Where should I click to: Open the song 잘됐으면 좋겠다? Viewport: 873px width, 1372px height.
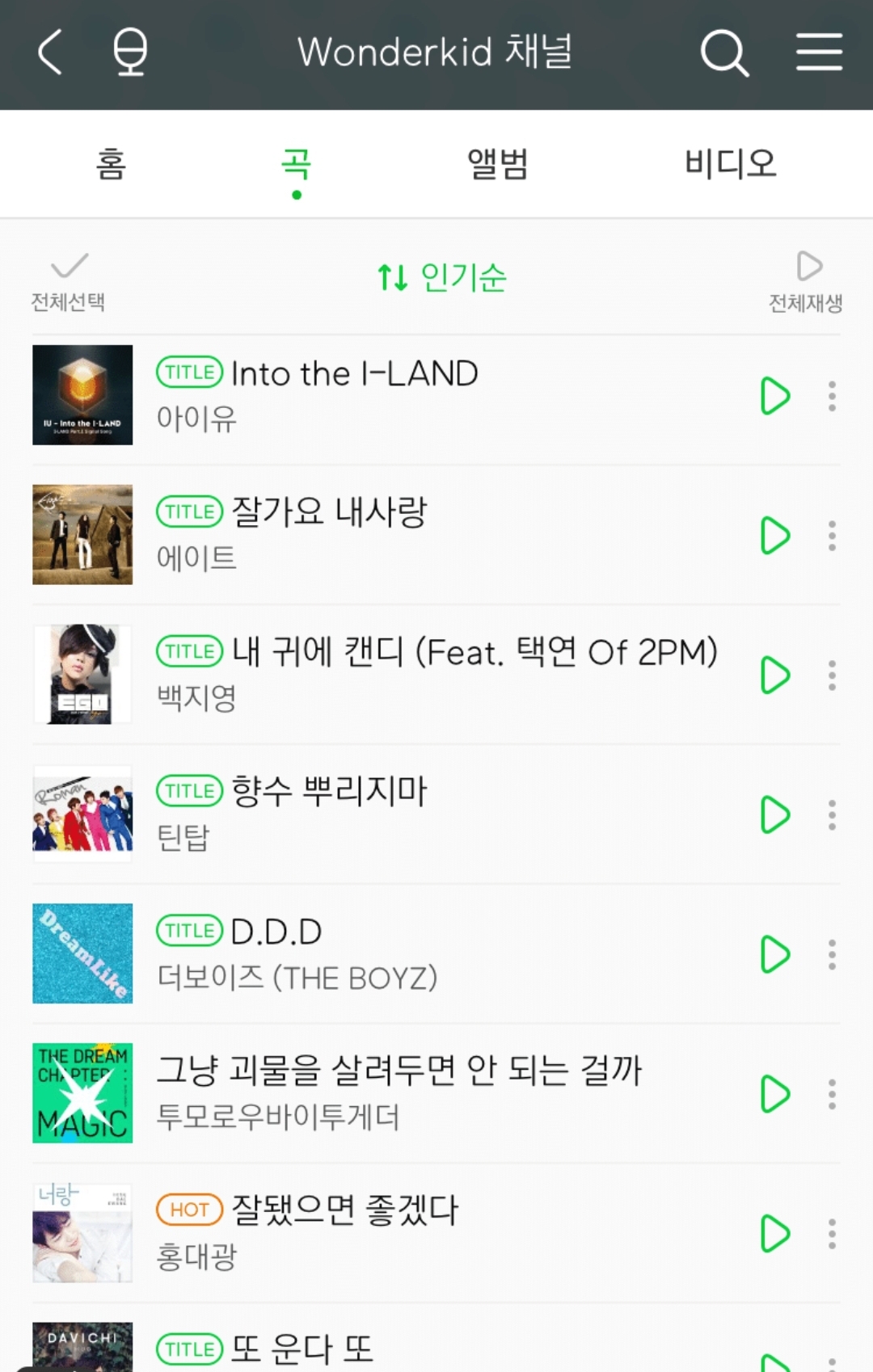(x=345, y=1210)
